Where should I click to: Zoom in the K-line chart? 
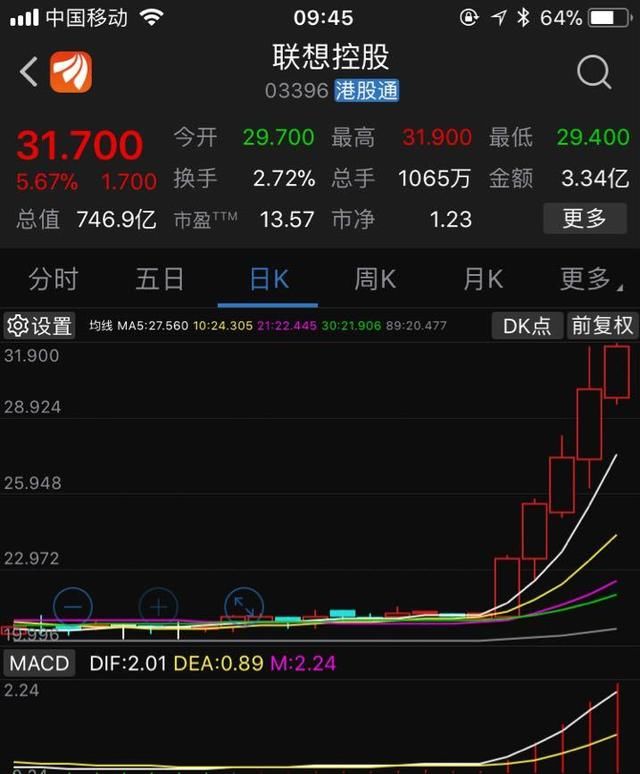point(158,606)
